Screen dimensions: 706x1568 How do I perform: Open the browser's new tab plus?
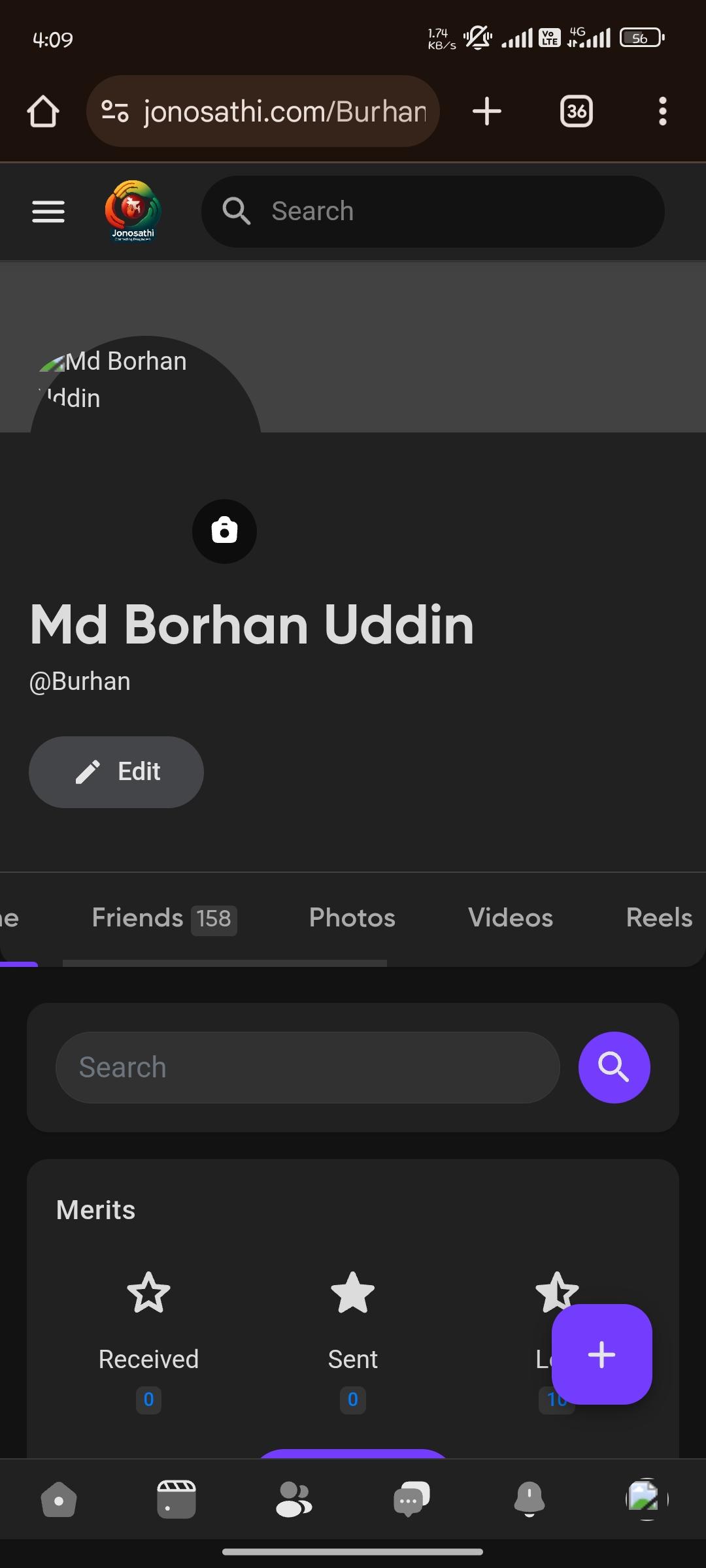coord(487,111)
